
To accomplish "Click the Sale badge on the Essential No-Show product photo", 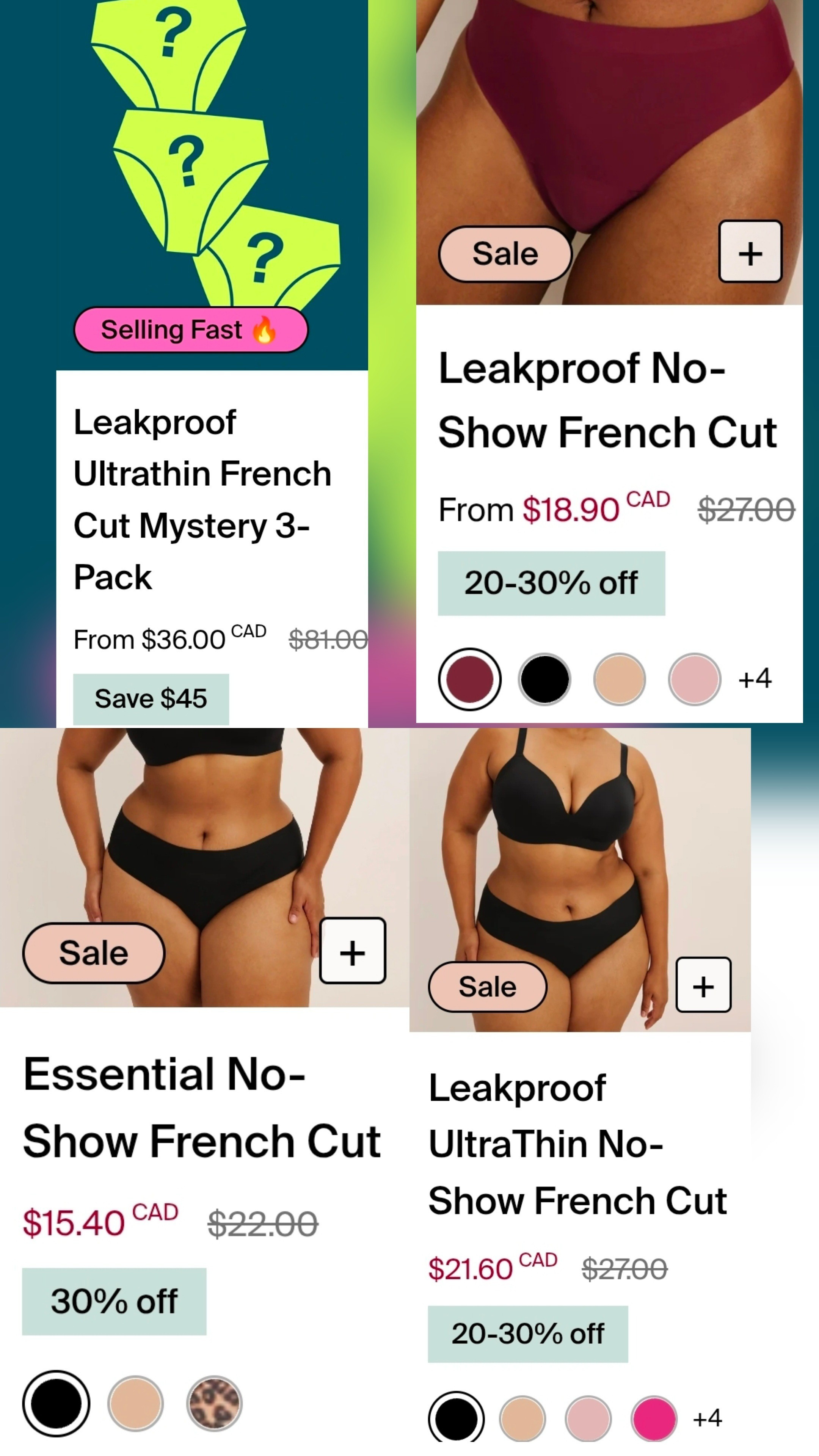I will [x=94, y=952].
